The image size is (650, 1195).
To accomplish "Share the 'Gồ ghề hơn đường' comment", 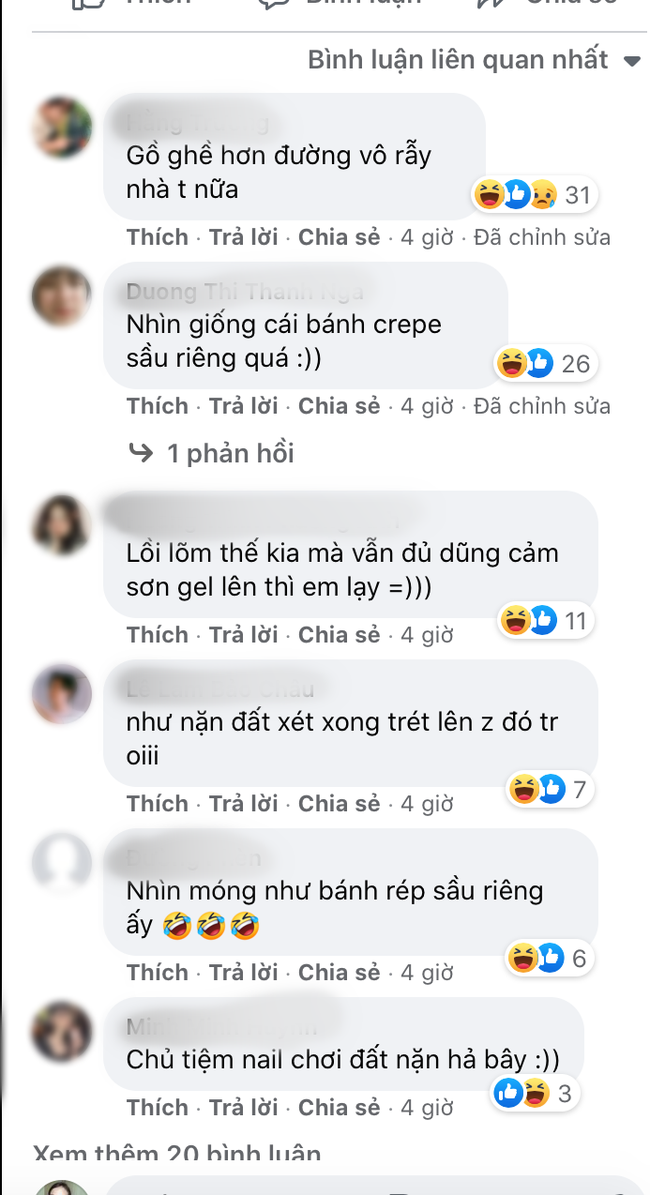I will coord(339,237).
